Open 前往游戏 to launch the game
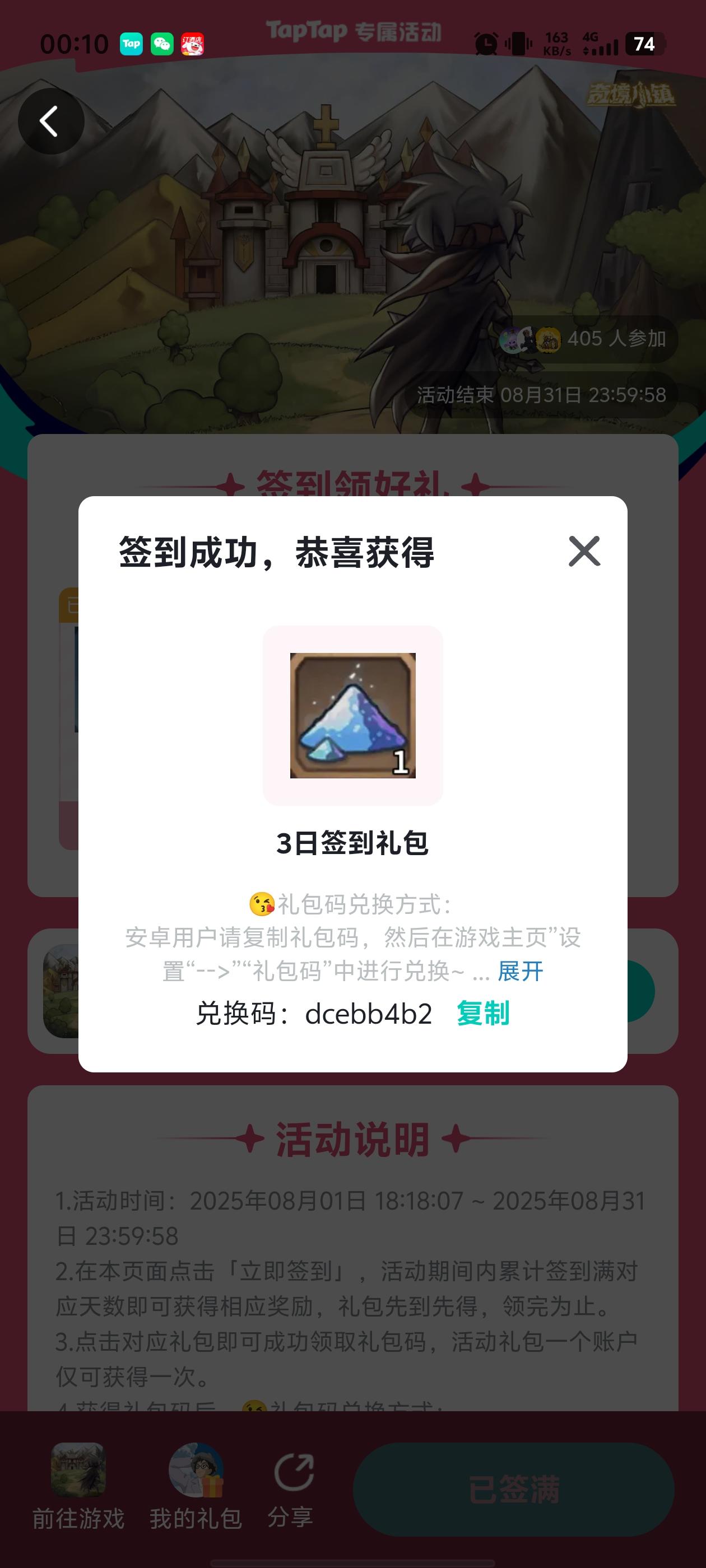706x1568 pixels. pos(78,1487)
